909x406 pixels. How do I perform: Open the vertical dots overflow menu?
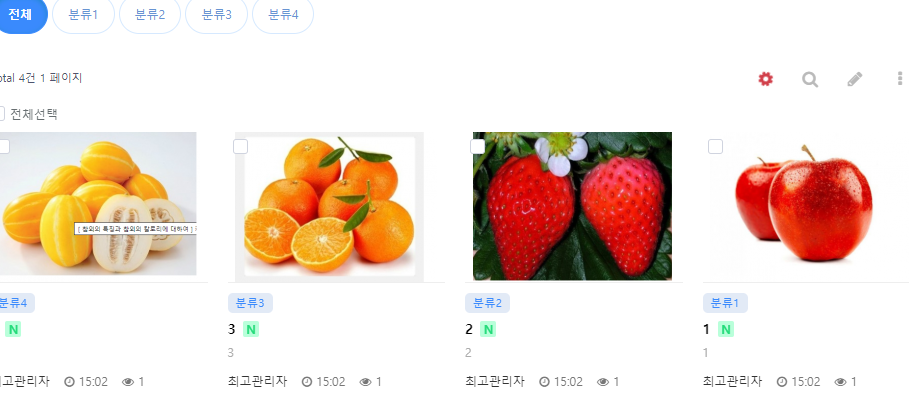pos(900,79)
